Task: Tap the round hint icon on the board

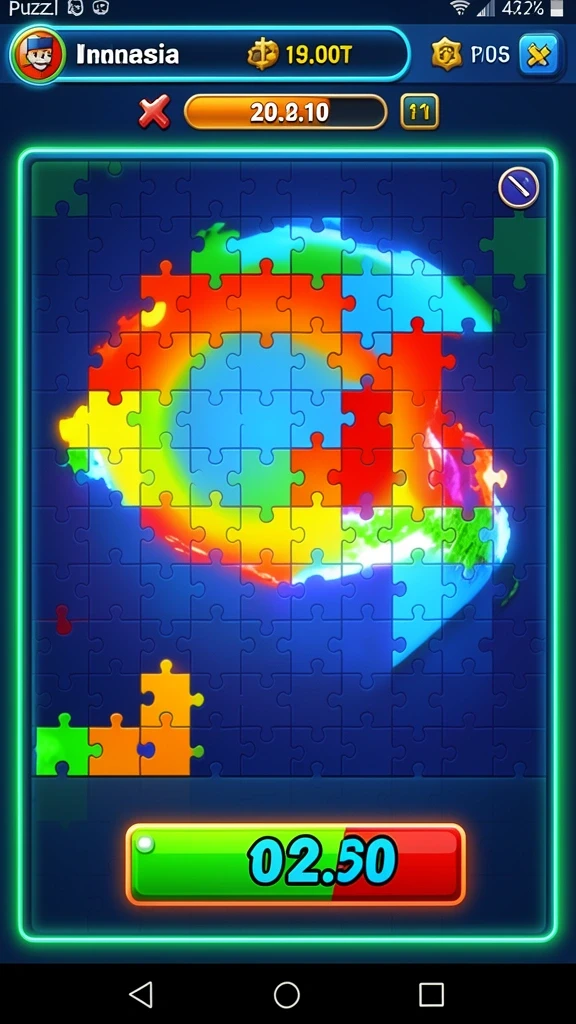Action: [519, 188]
